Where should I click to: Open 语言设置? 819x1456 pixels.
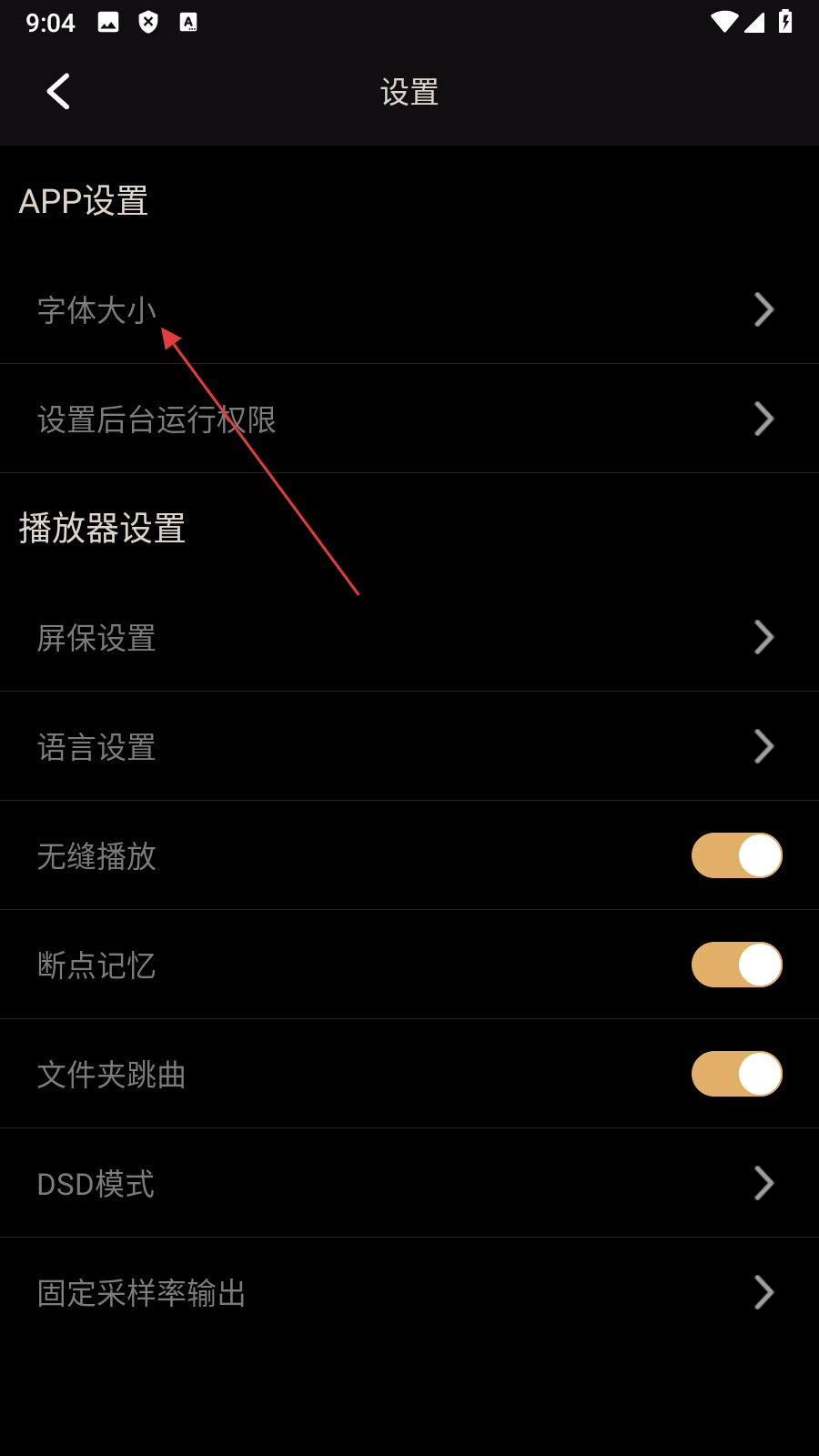[x=409, y=746]
